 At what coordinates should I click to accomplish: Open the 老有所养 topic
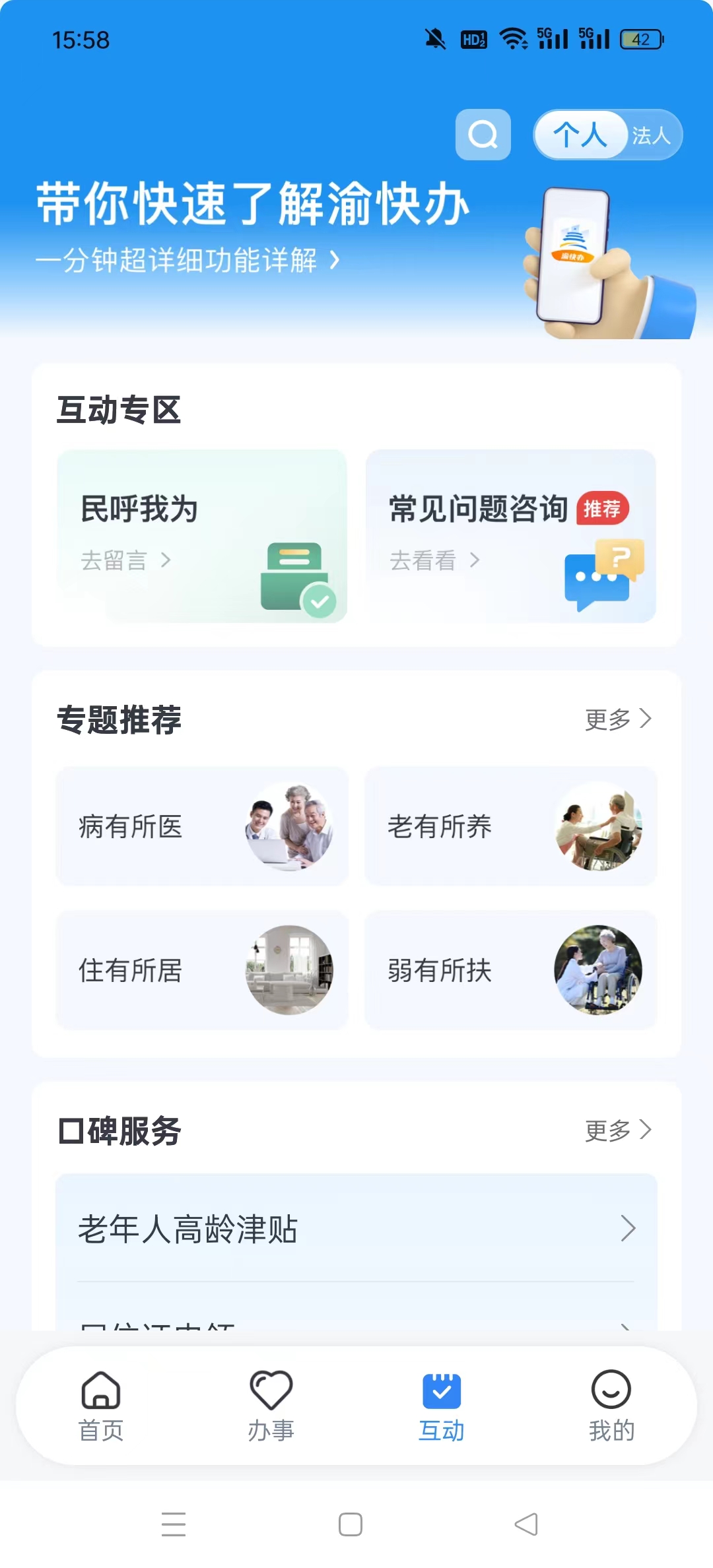[510, 826]
